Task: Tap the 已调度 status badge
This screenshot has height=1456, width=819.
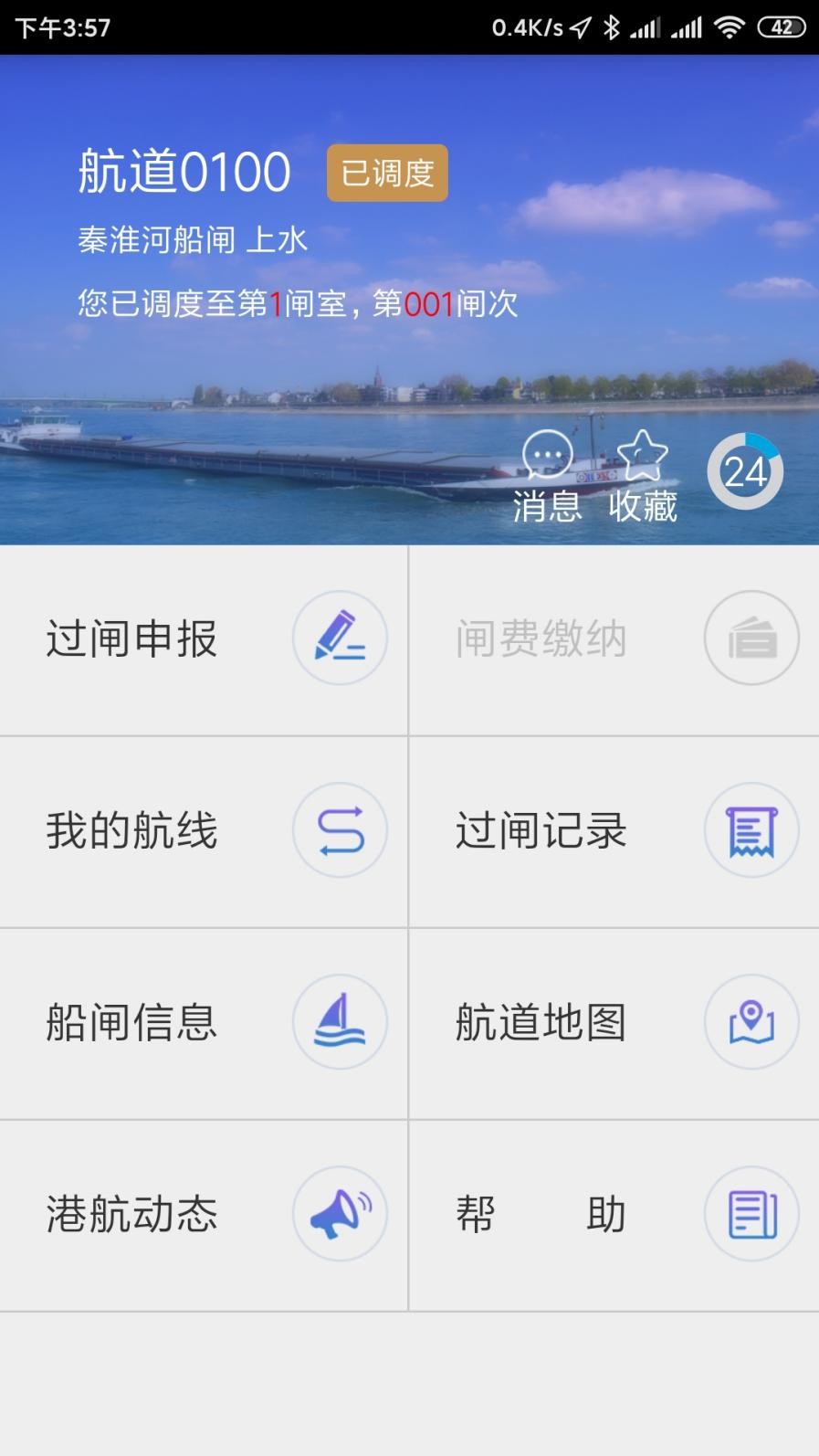Action: coord(387,173)
